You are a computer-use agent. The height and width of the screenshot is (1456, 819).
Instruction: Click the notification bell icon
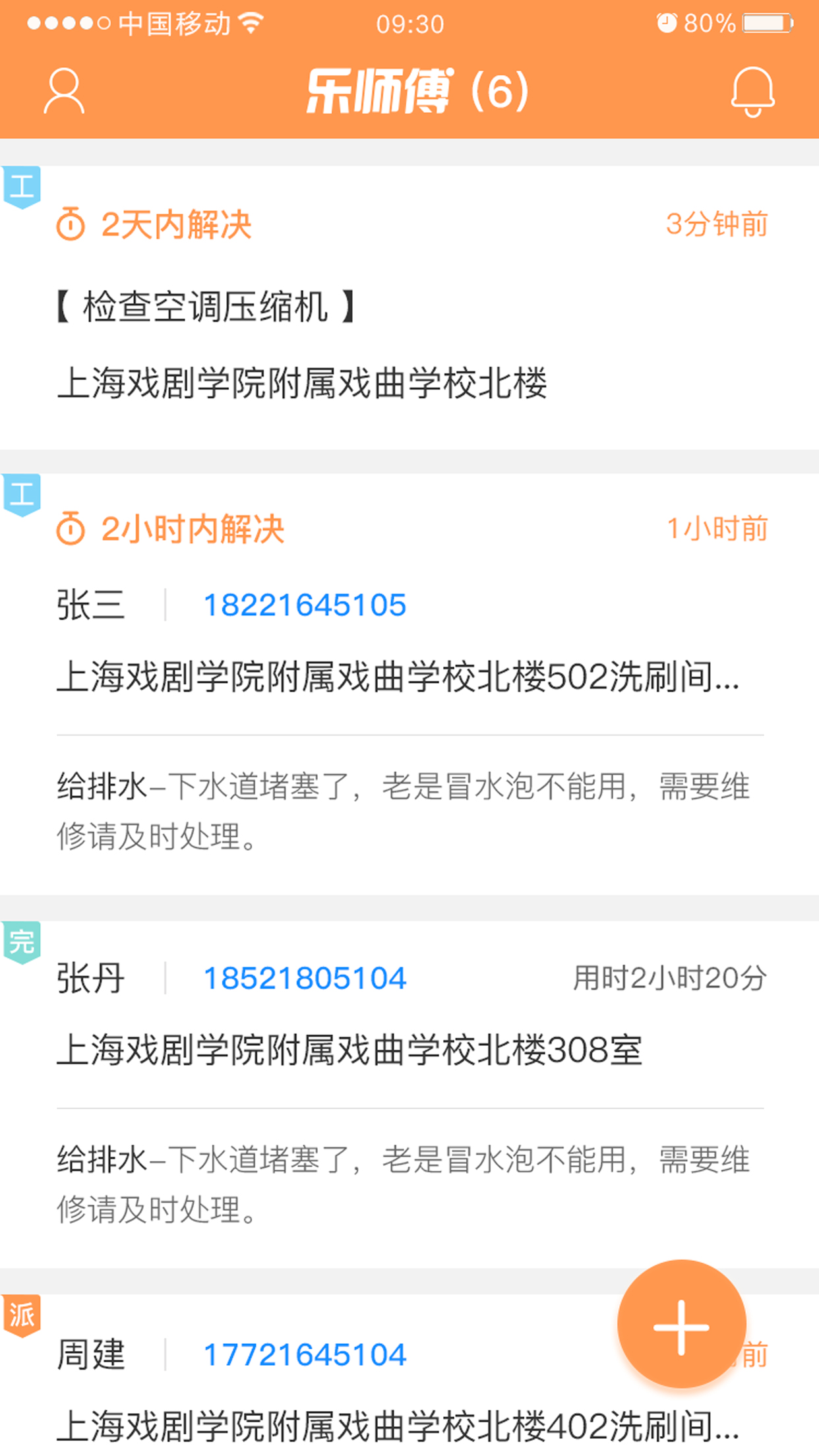753,92
